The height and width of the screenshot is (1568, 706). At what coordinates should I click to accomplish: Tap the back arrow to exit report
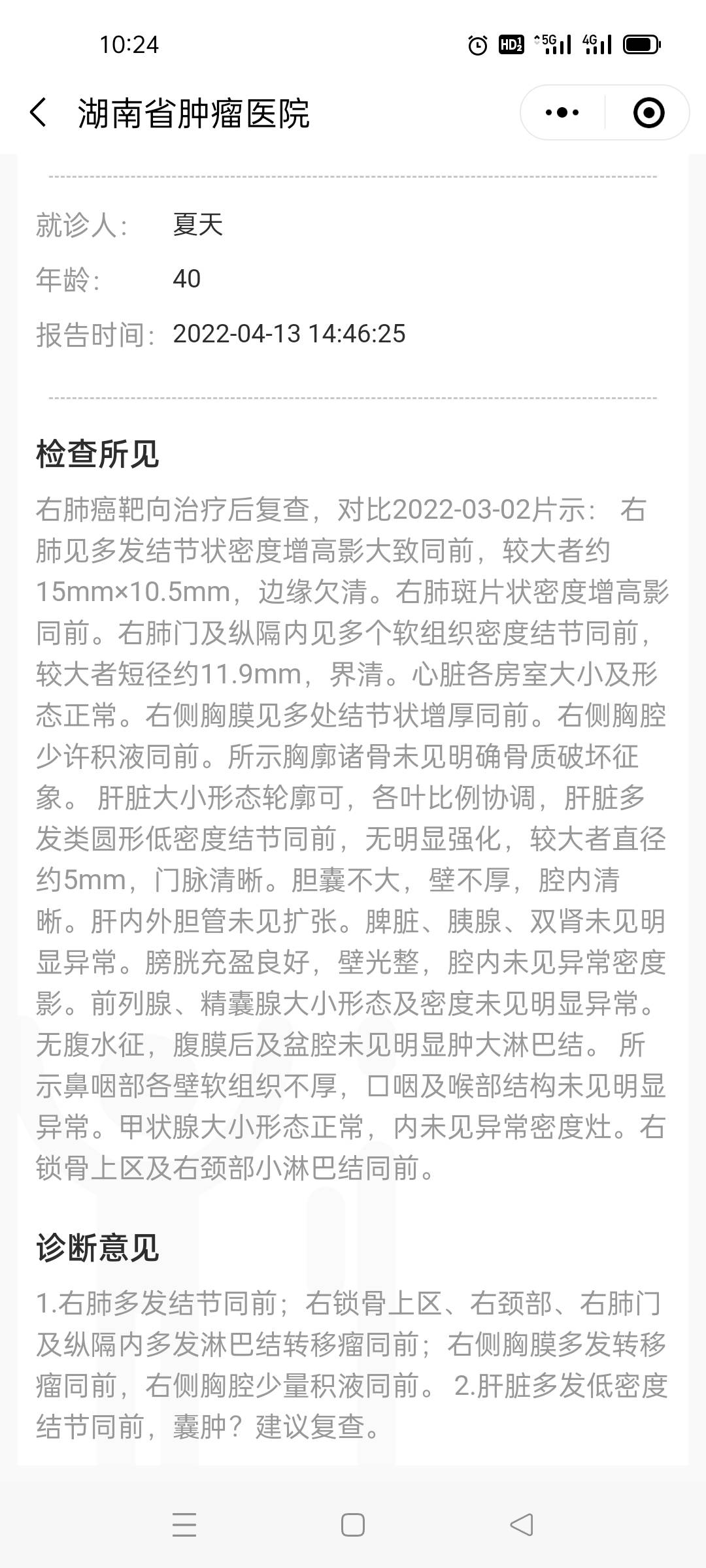pos(41,112)
